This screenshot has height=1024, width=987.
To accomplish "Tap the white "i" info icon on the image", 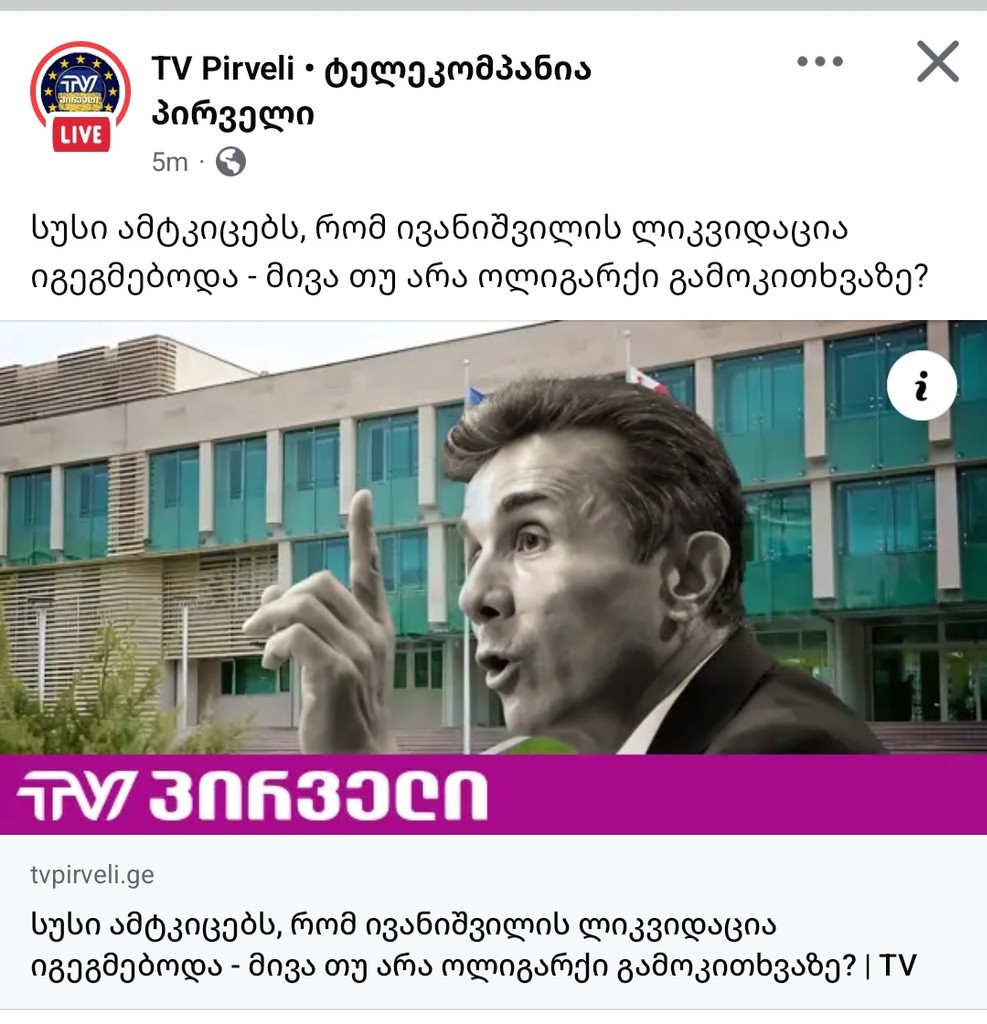I will pyautogui.click(x=921, y=387).
